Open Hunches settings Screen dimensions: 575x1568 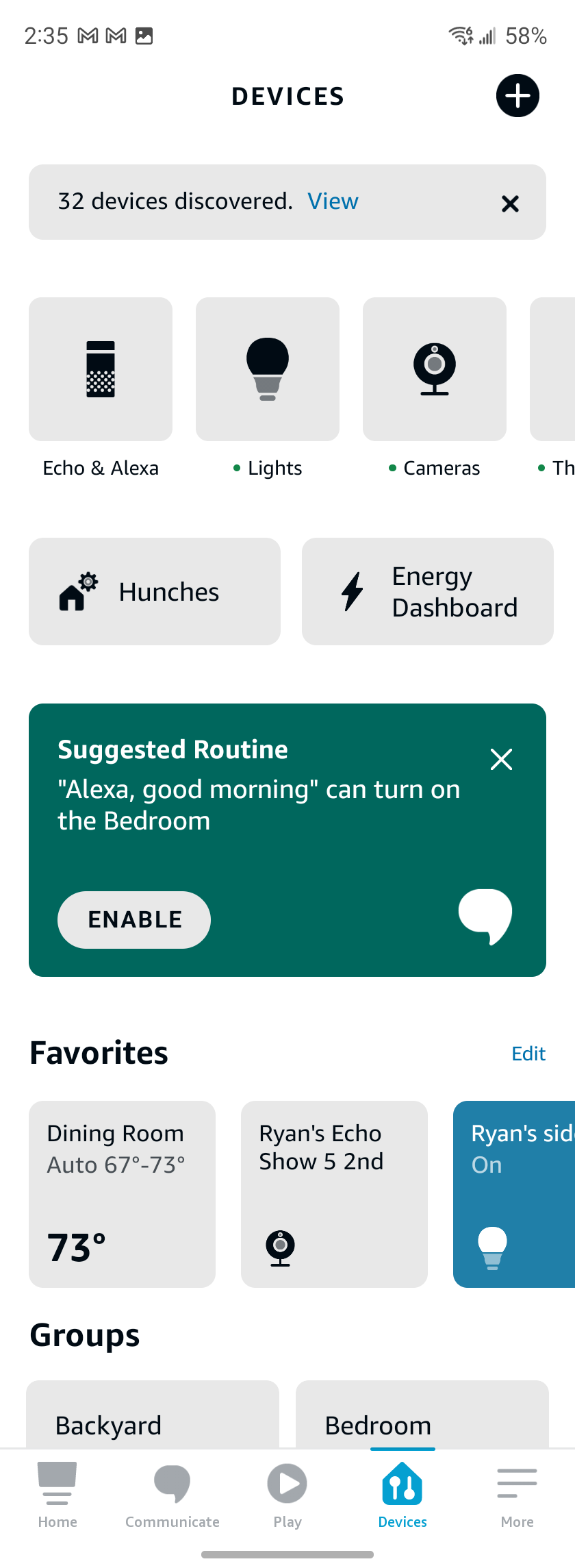pos(155,592)
